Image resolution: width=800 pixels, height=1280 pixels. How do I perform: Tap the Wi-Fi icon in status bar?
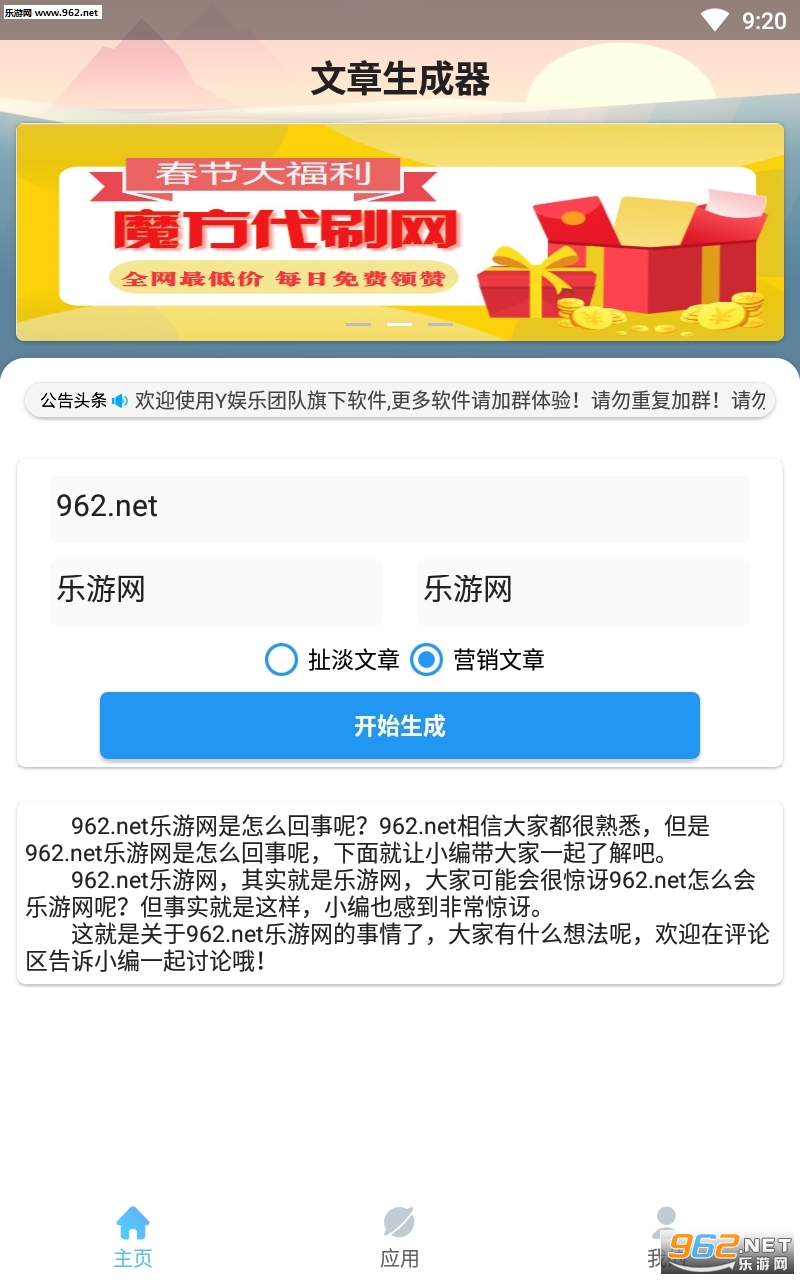point(713,20)
